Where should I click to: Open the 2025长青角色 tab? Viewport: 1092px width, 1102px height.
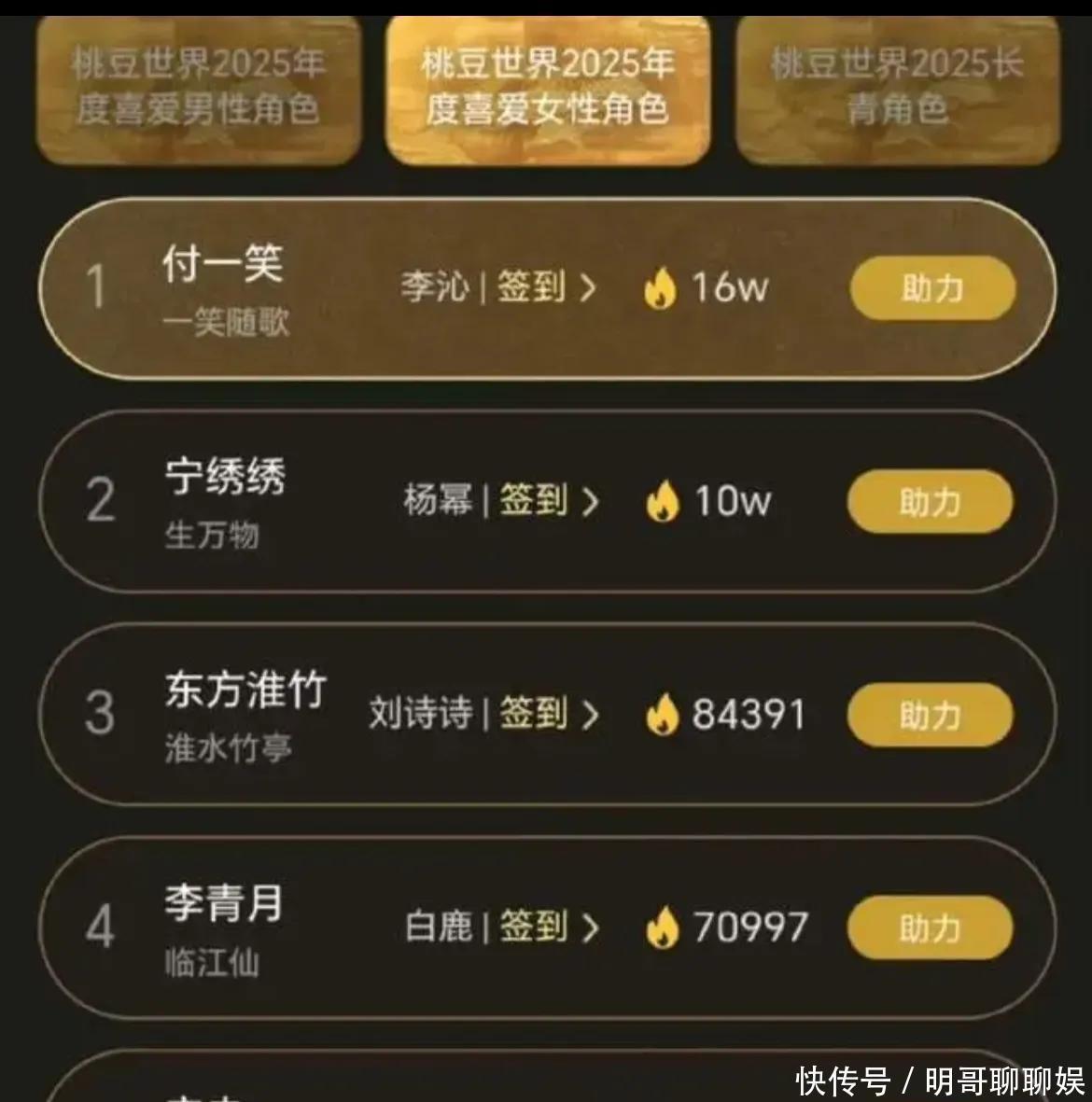click(897, 89)
